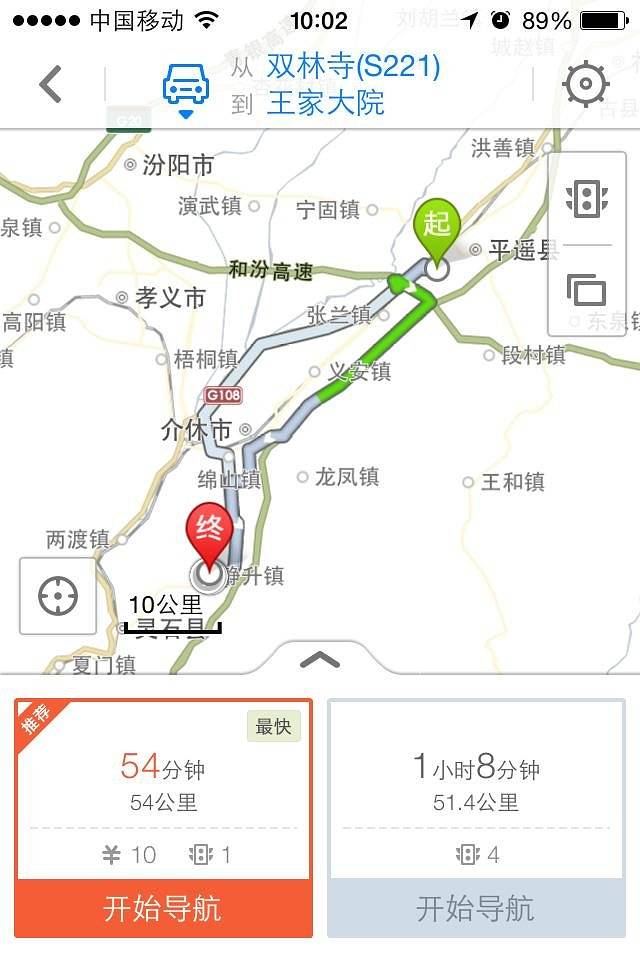Go back using the top-left arrow
The height and width of the screenshot is (960, 640).
point(51,85)
